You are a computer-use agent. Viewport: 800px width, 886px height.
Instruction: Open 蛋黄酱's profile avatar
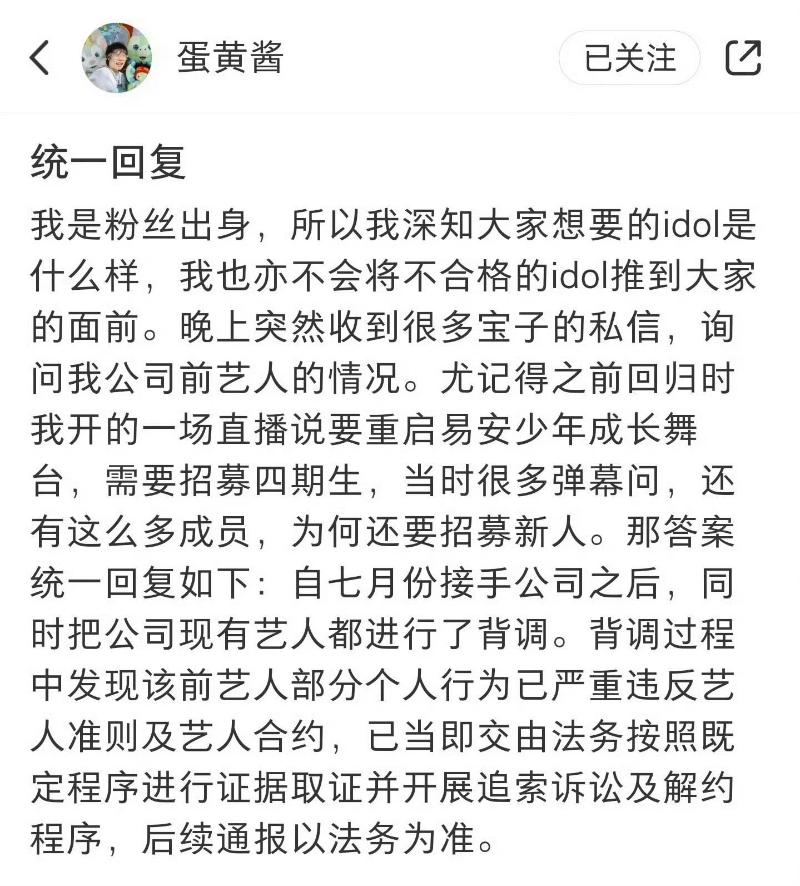tap(117, 57)
